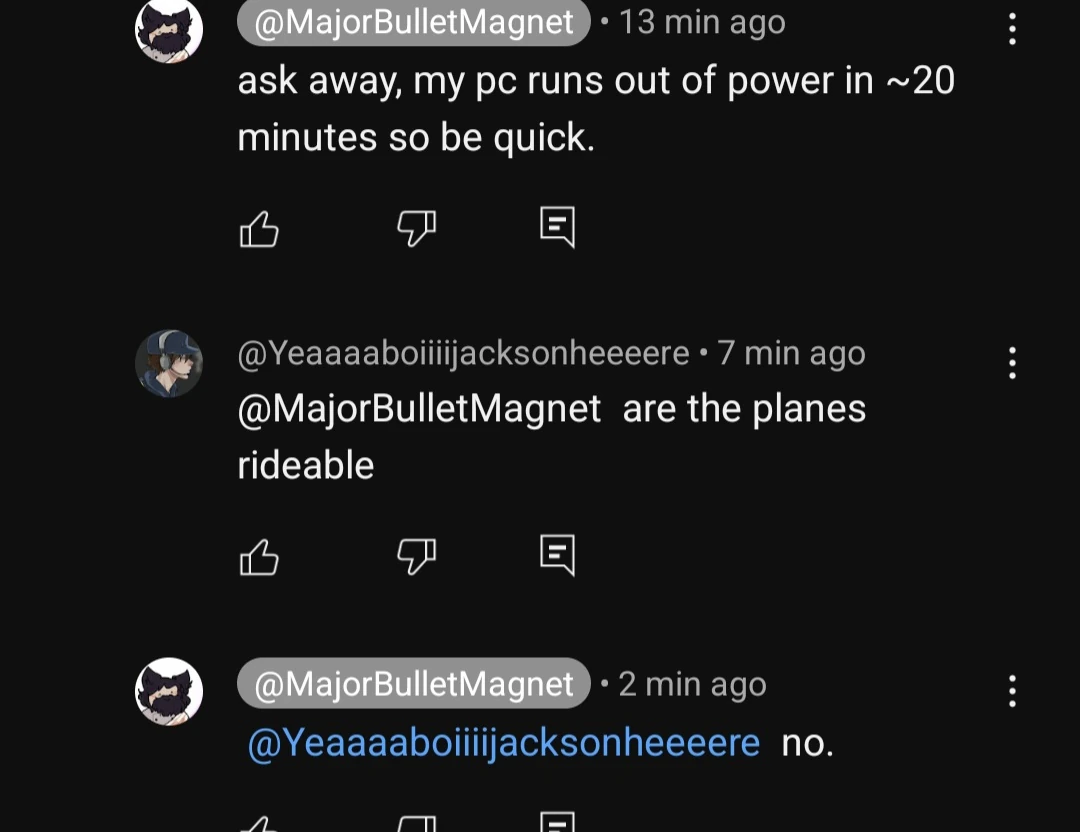Open MajorBulletMagnet's channel from the 13 min ago comment
Image resolution: width=1080 pixels, height=832 pixels.
click(414, 22)
